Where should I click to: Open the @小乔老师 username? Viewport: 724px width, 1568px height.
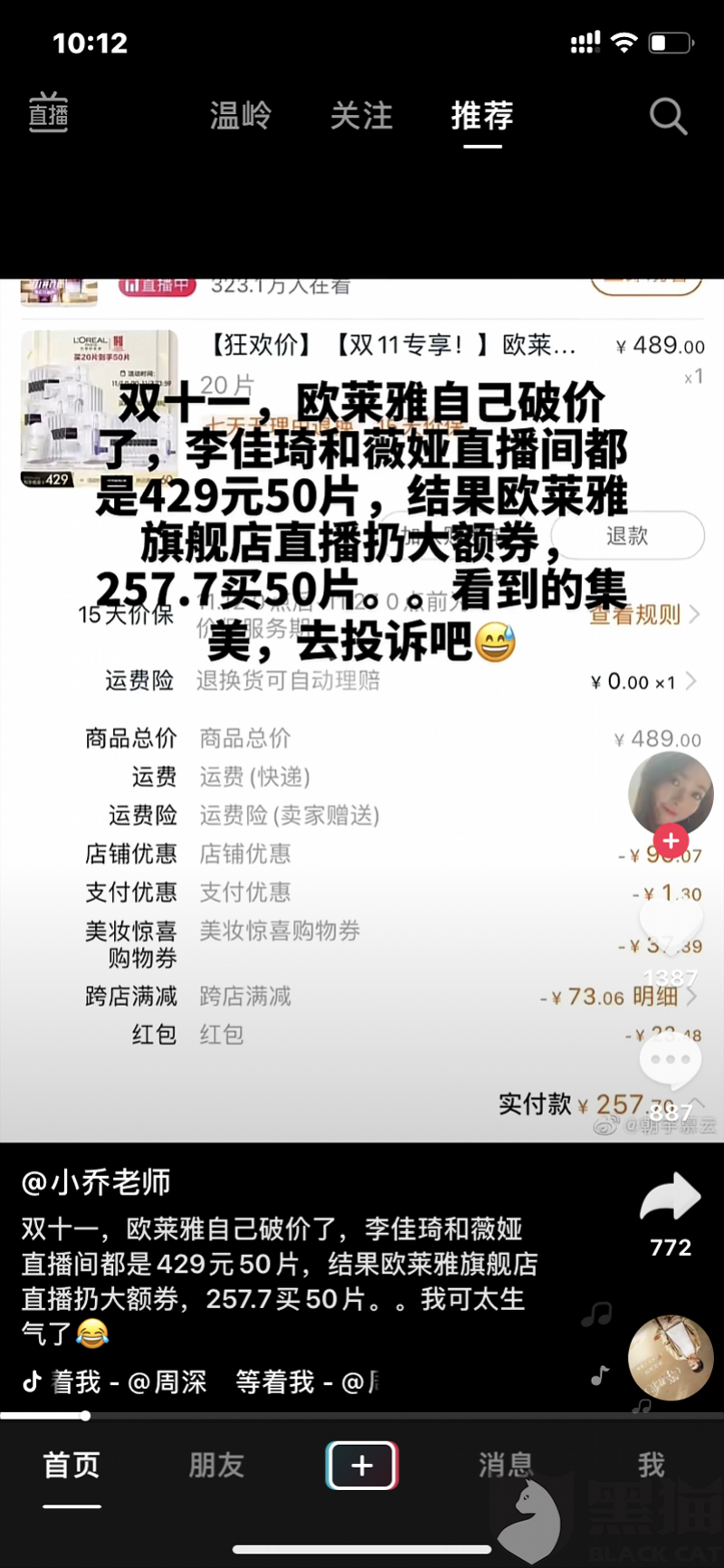click(96, 1181)
